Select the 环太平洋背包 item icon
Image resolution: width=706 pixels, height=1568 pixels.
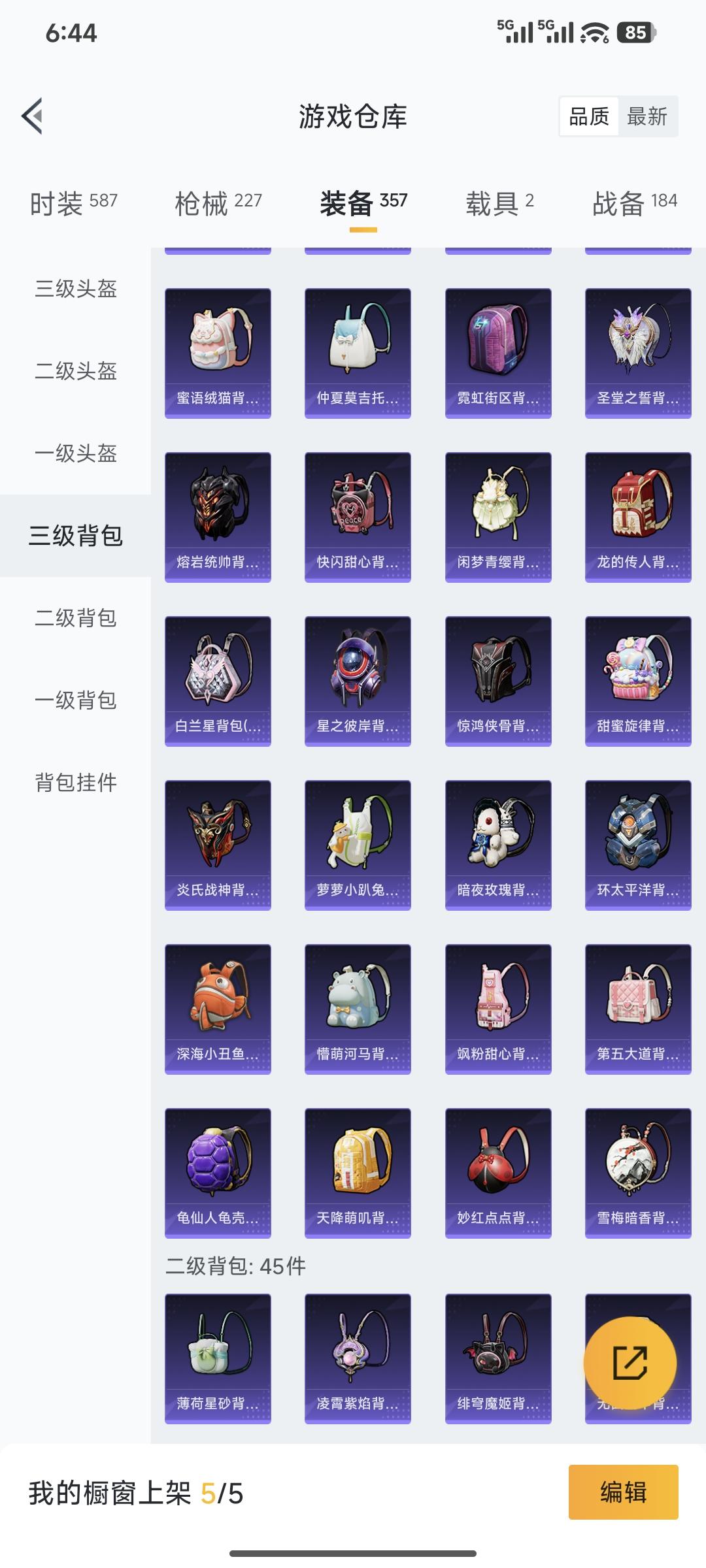point(637,843)
